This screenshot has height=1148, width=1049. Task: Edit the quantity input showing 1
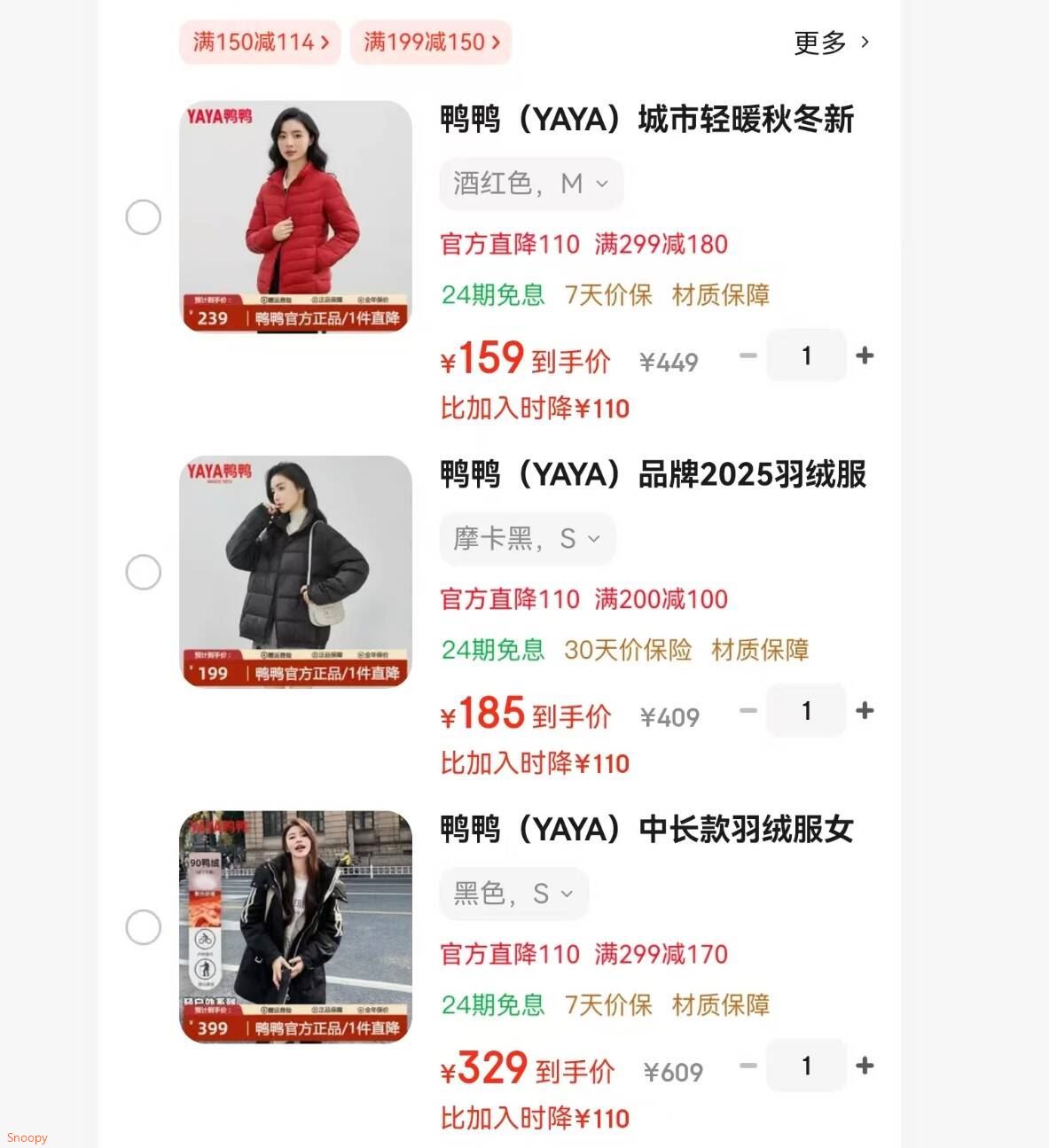point(805,355)
